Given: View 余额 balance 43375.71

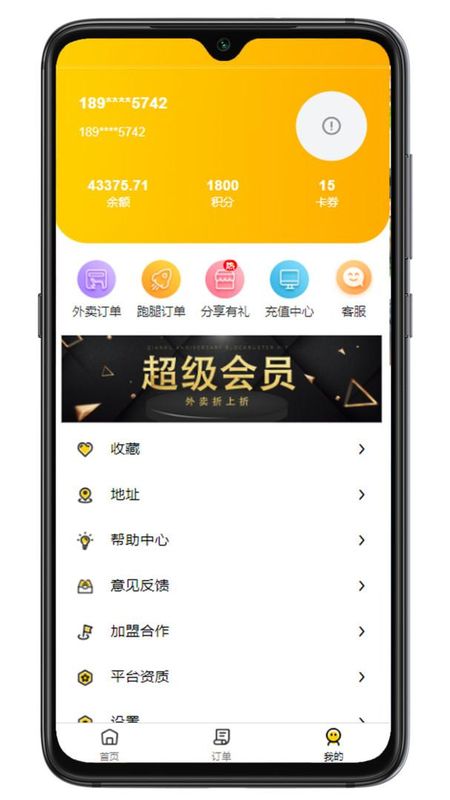Looking at the screenshot, I should click(x=118, y=193).
